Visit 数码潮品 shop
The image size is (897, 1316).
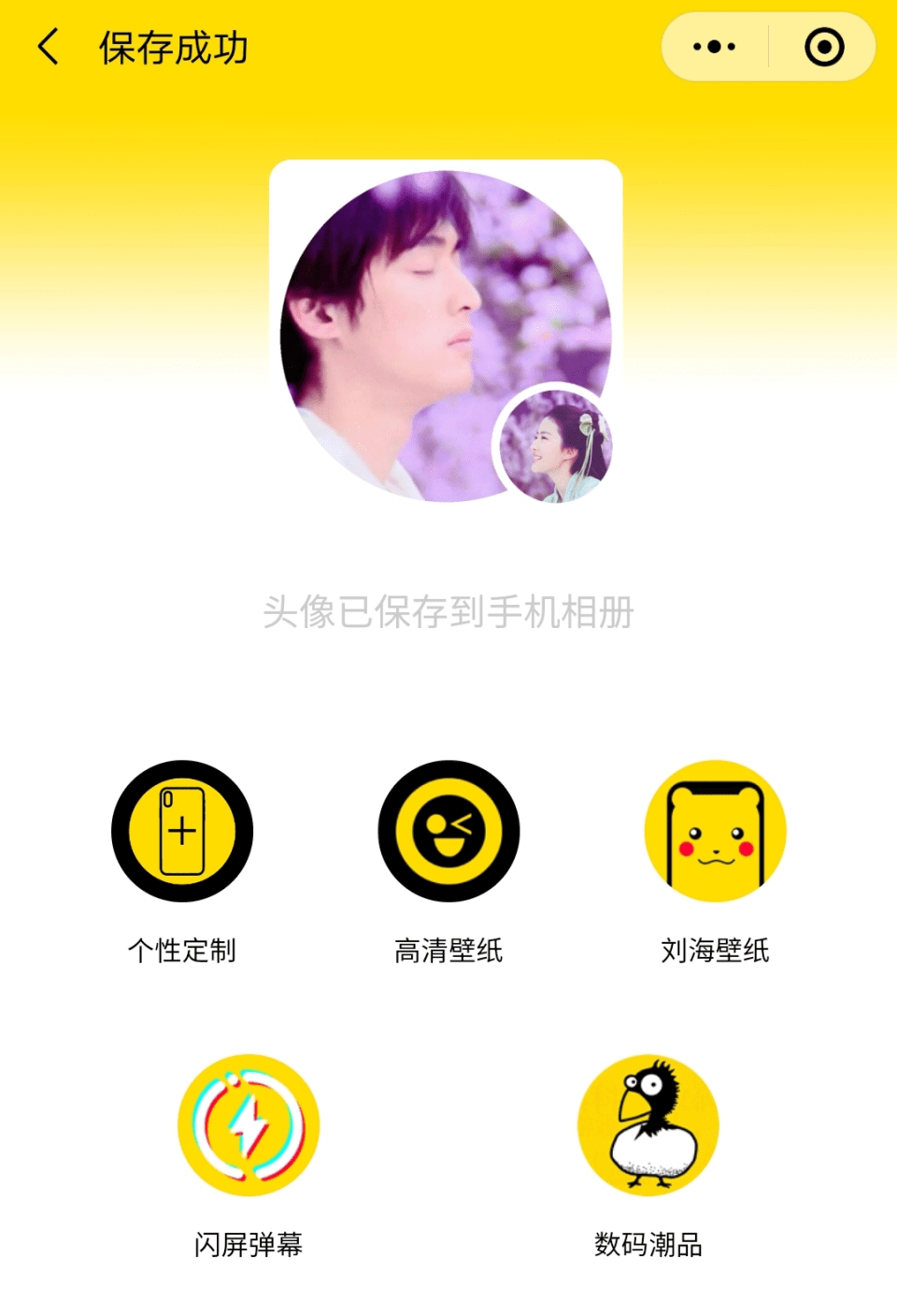click(648, 1125)
